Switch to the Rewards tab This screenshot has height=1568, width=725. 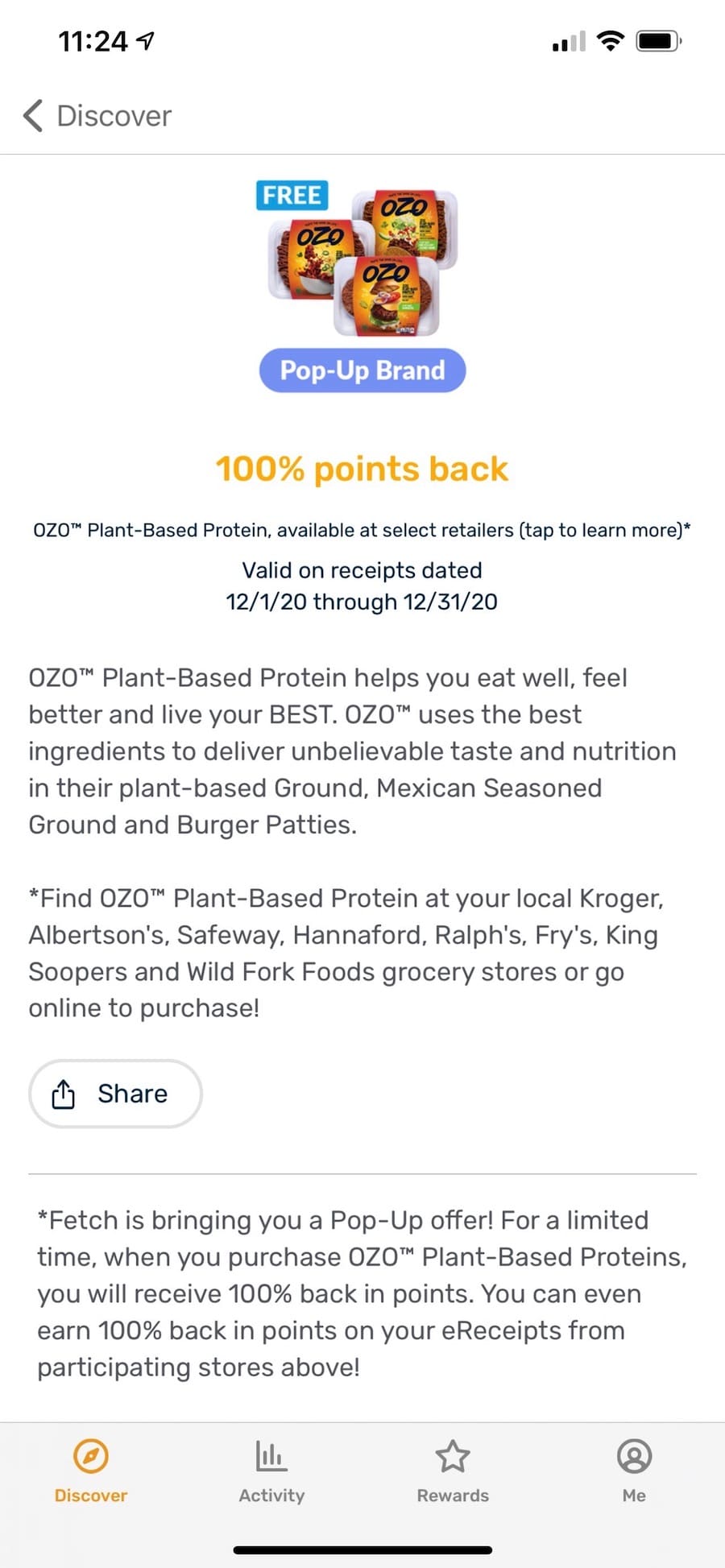tap(453, 1474)
